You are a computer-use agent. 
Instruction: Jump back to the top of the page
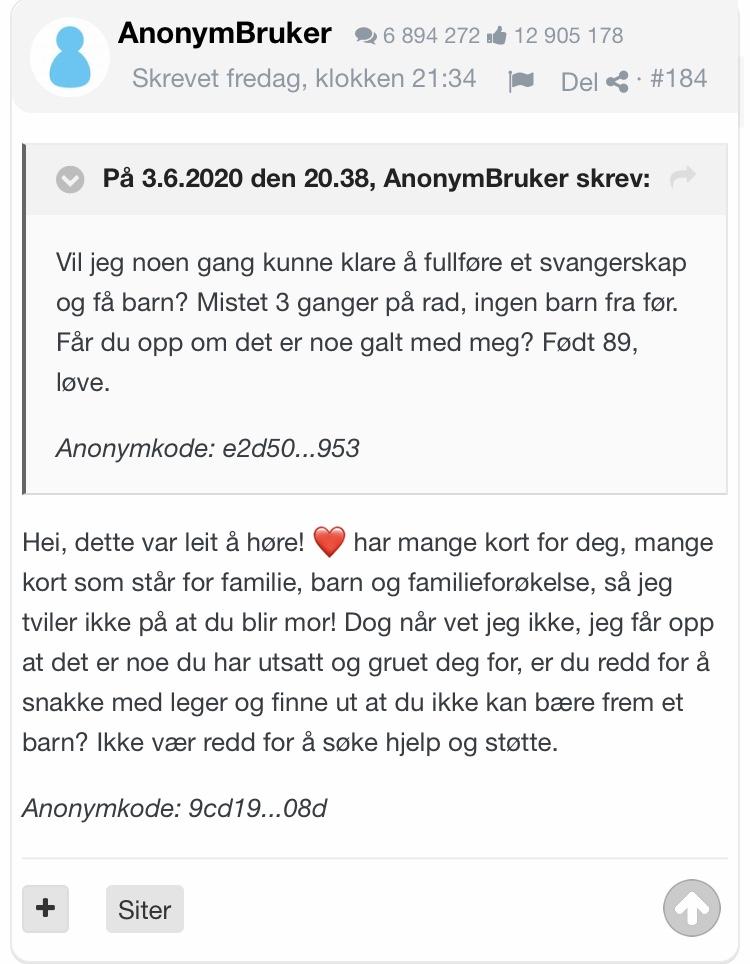click(691, 908)
